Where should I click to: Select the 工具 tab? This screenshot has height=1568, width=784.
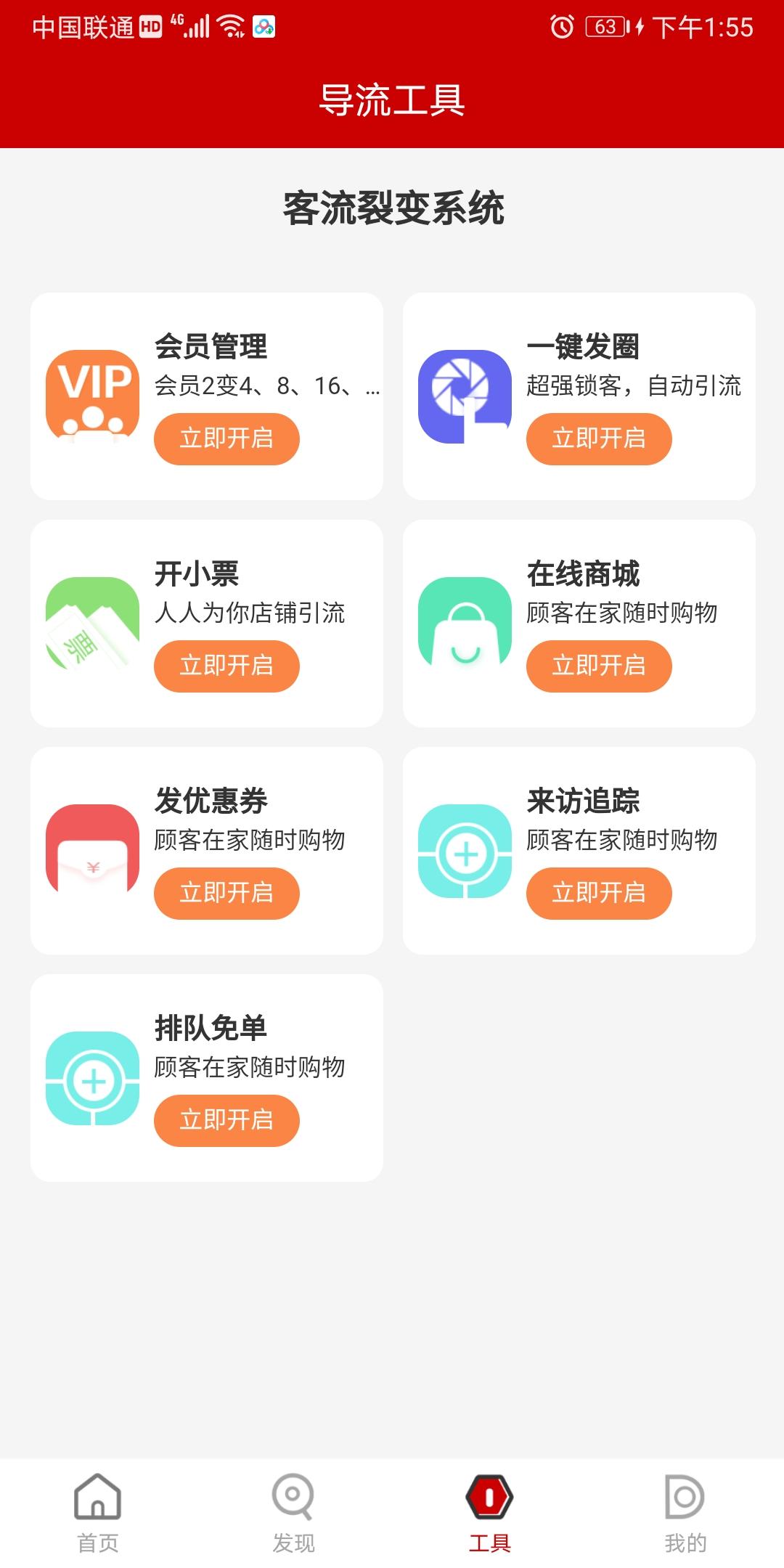(490, 1512)
